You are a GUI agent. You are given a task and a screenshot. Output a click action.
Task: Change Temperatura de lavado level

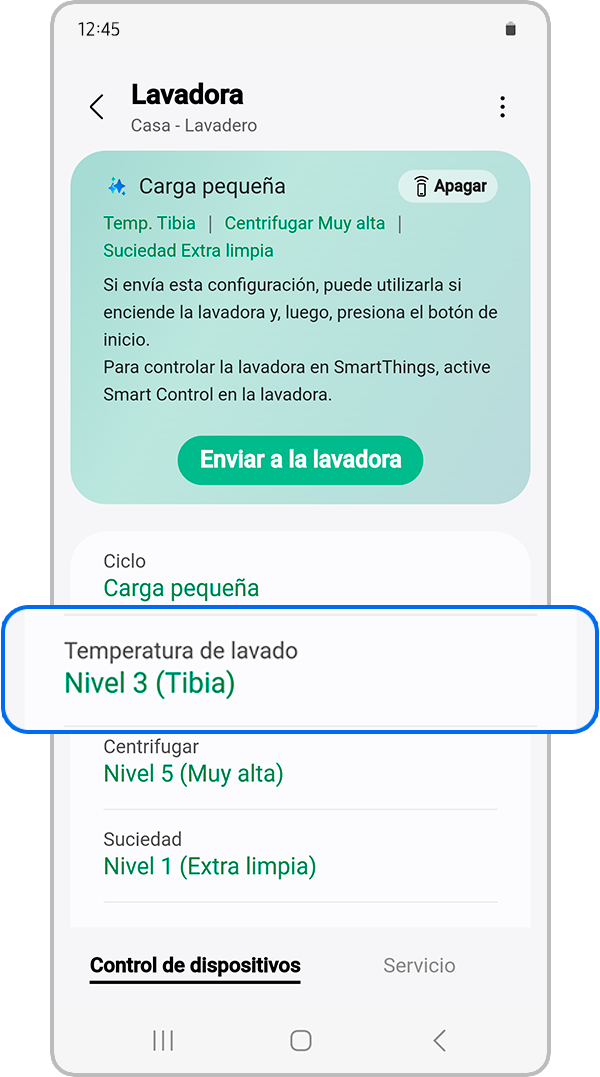[300, 668]
